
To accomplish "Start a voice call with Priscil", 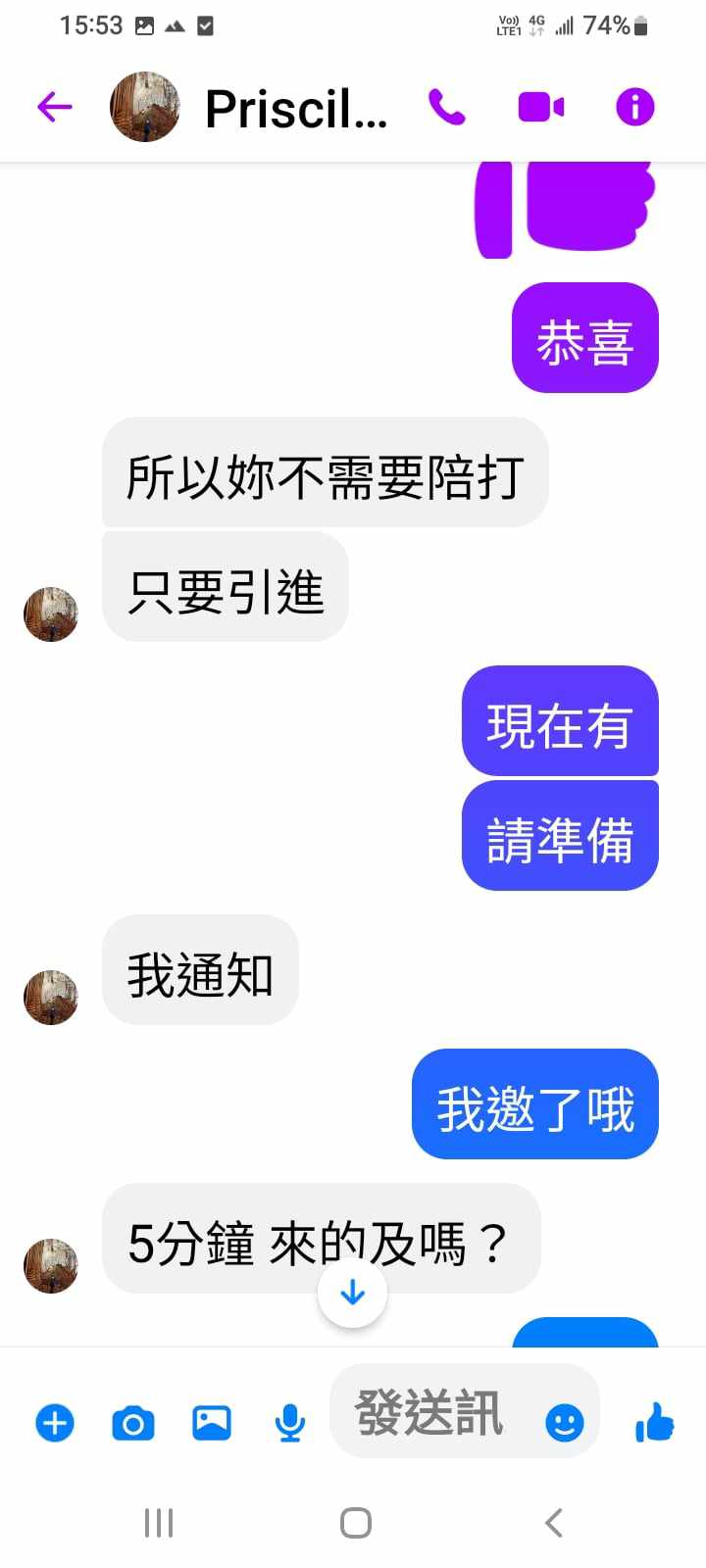I will 447,107.
